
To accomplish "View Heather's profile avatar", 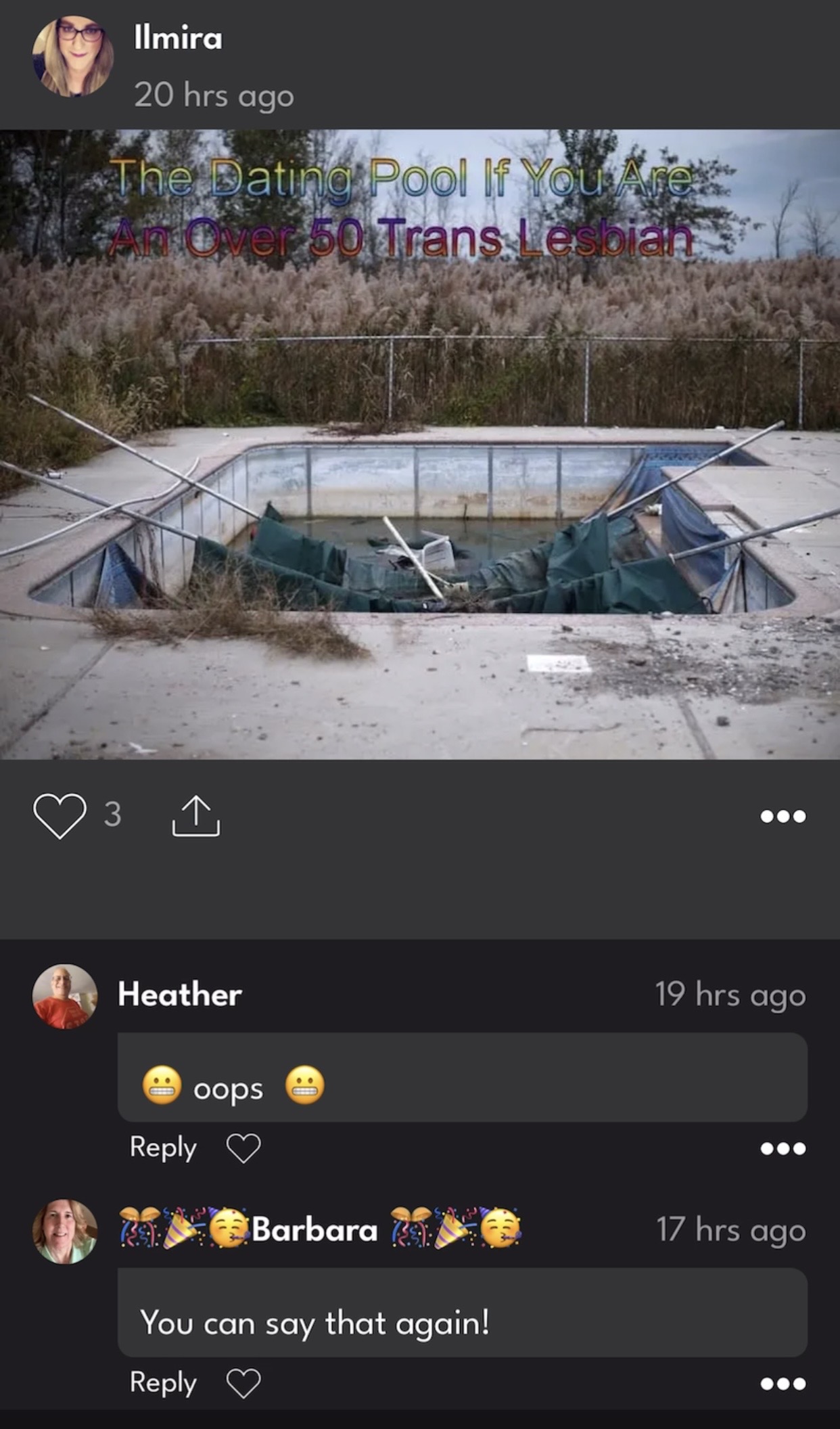I will pyautogui.click(x=65, y=997).
